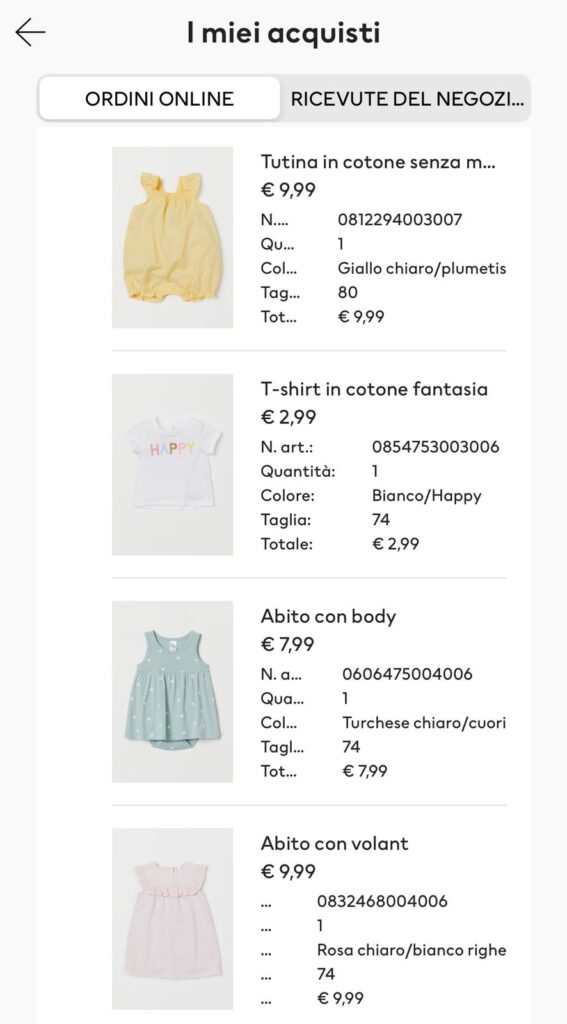567x1024 pixels.
Task: Open the Abito con volant item
Action: click(x=309, y=919)
